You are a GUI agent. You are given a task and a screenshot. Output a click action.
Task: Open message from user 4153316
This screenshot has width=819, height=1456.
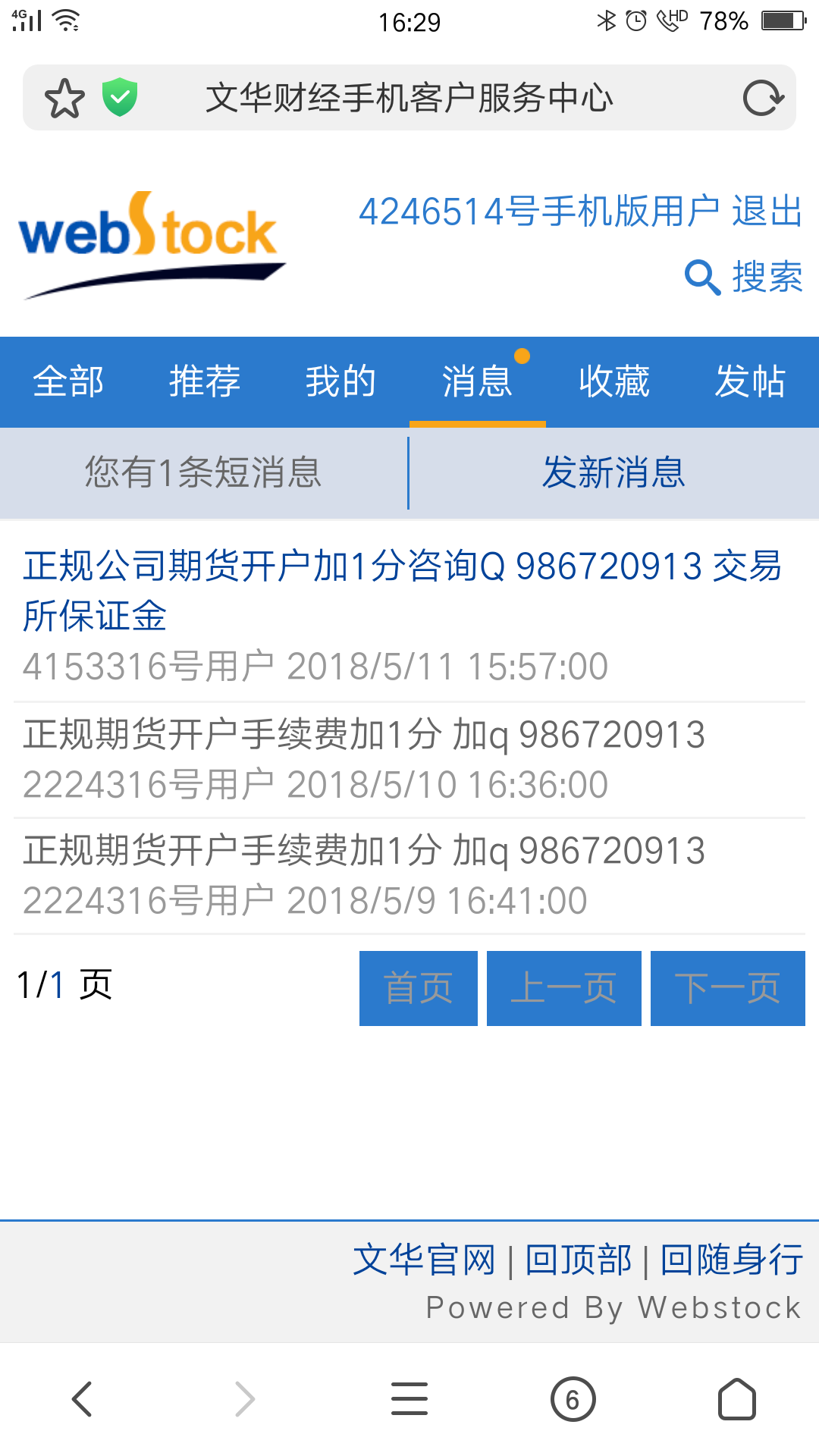tap(402, 590)
